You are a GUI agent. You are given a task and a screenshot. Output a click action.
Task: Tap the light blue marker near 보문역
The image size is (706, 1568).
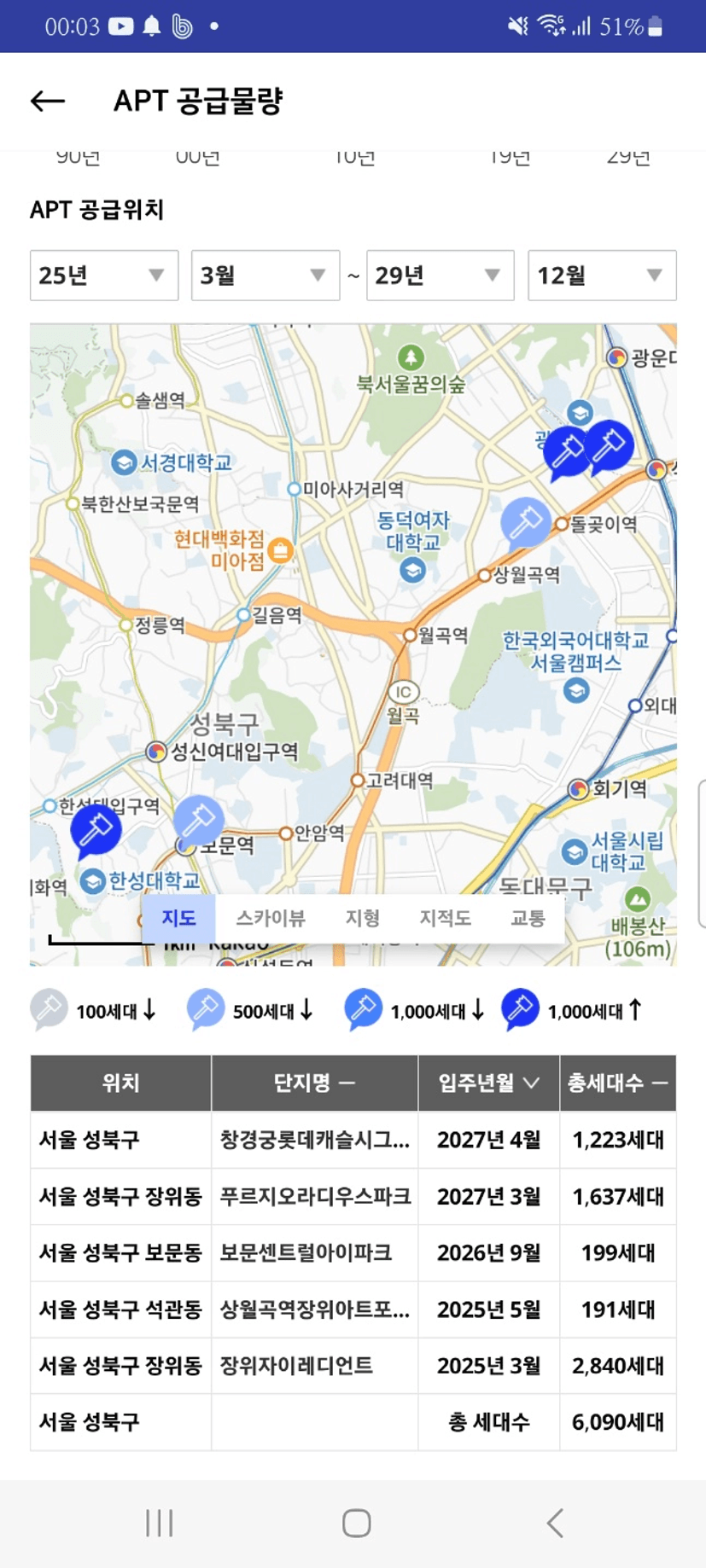point(198,821)
